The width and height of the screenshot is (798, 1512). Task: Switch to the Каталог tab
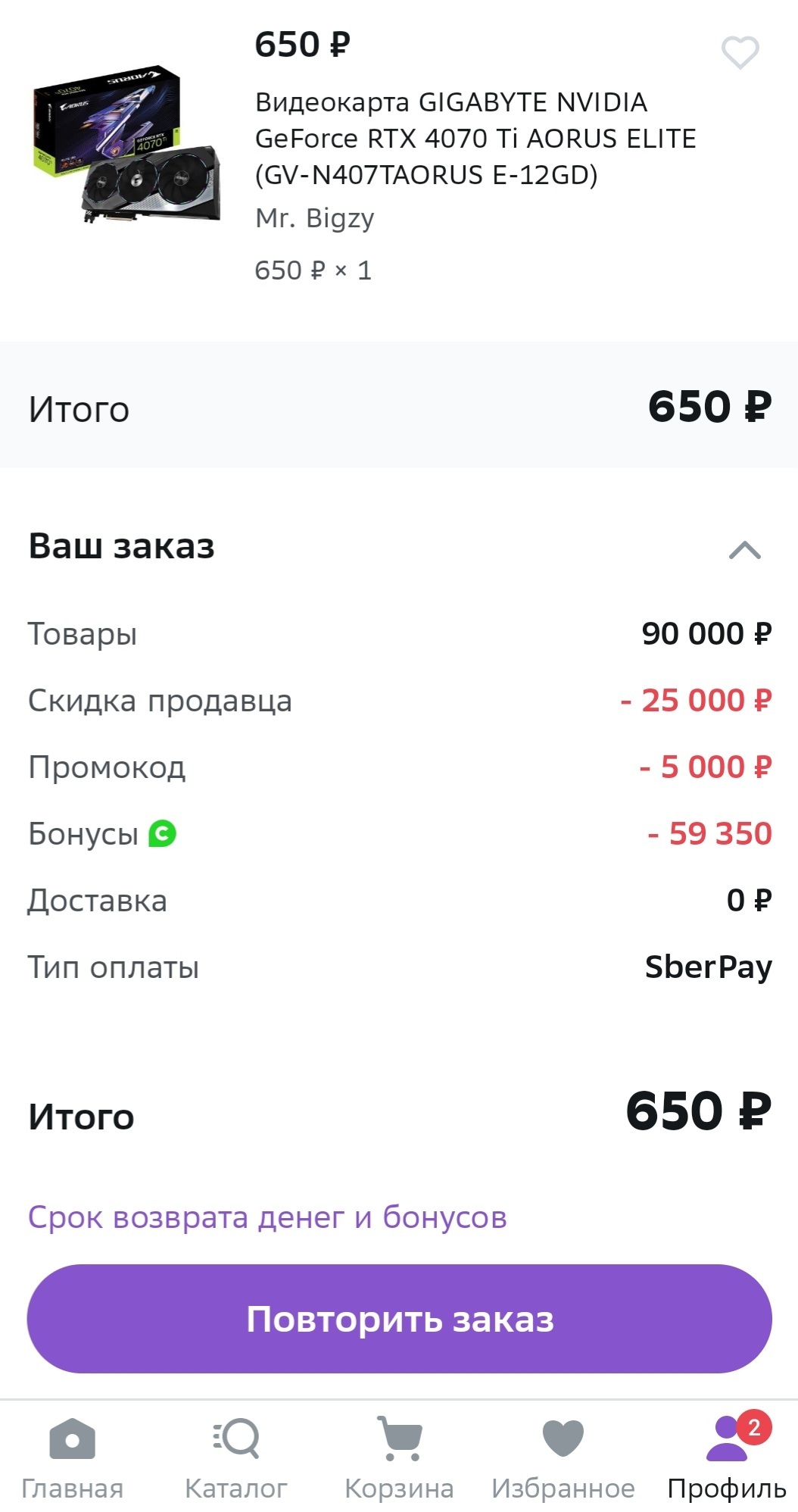(x=236, y=1459)
